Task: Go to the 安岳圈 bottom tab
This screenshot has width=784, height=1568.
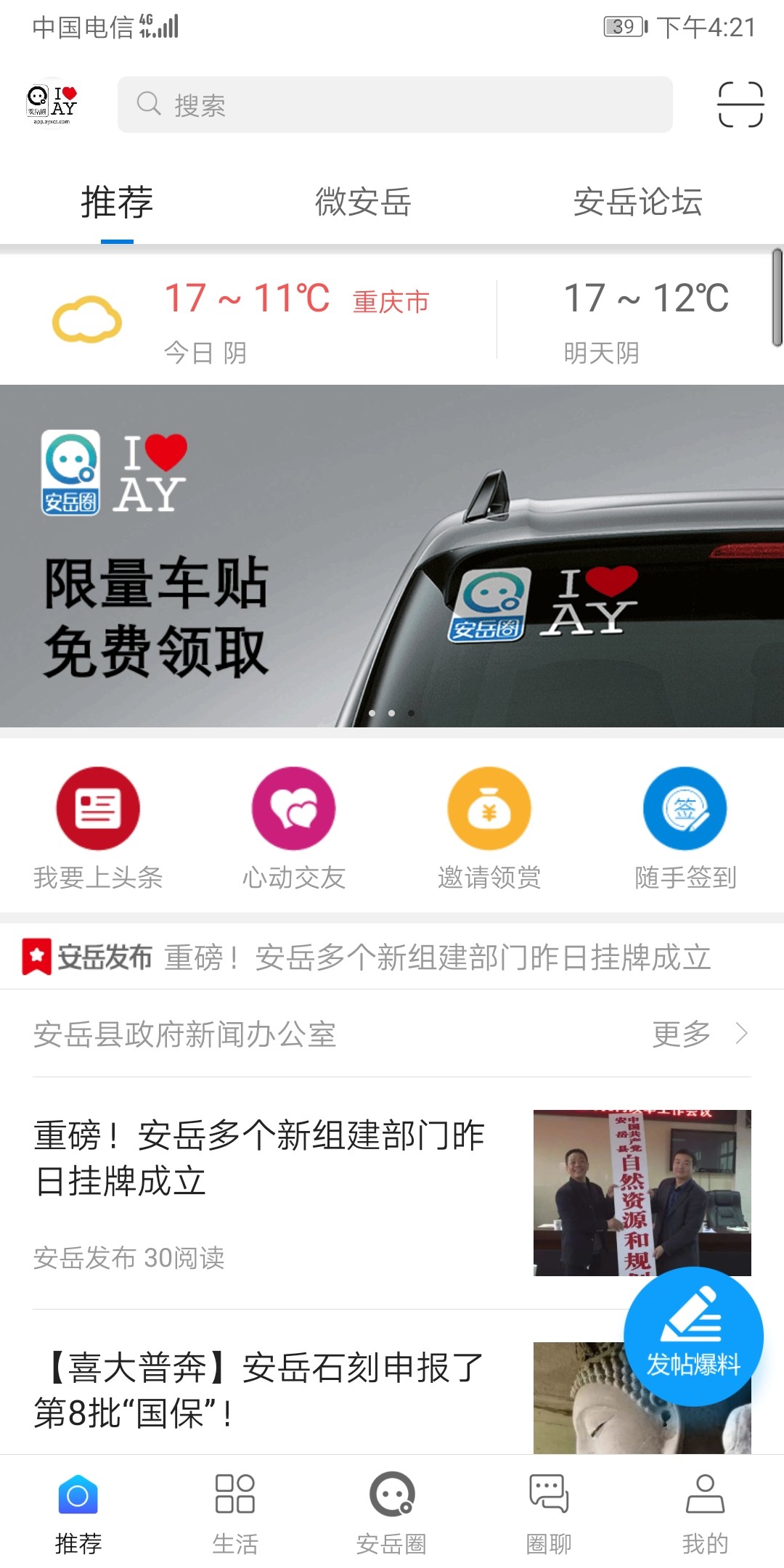Action: point(392,1514)
